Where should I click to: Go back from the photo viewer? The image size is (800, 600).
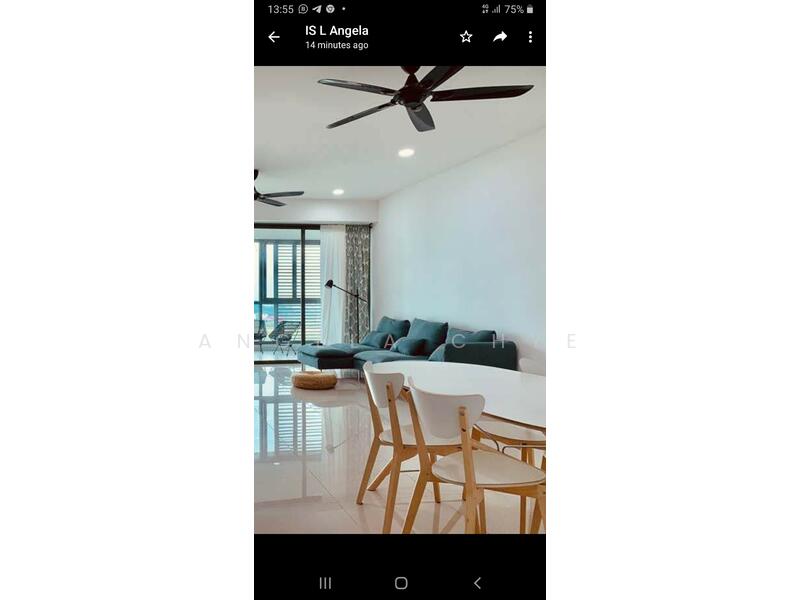click(x=274, y=37)
